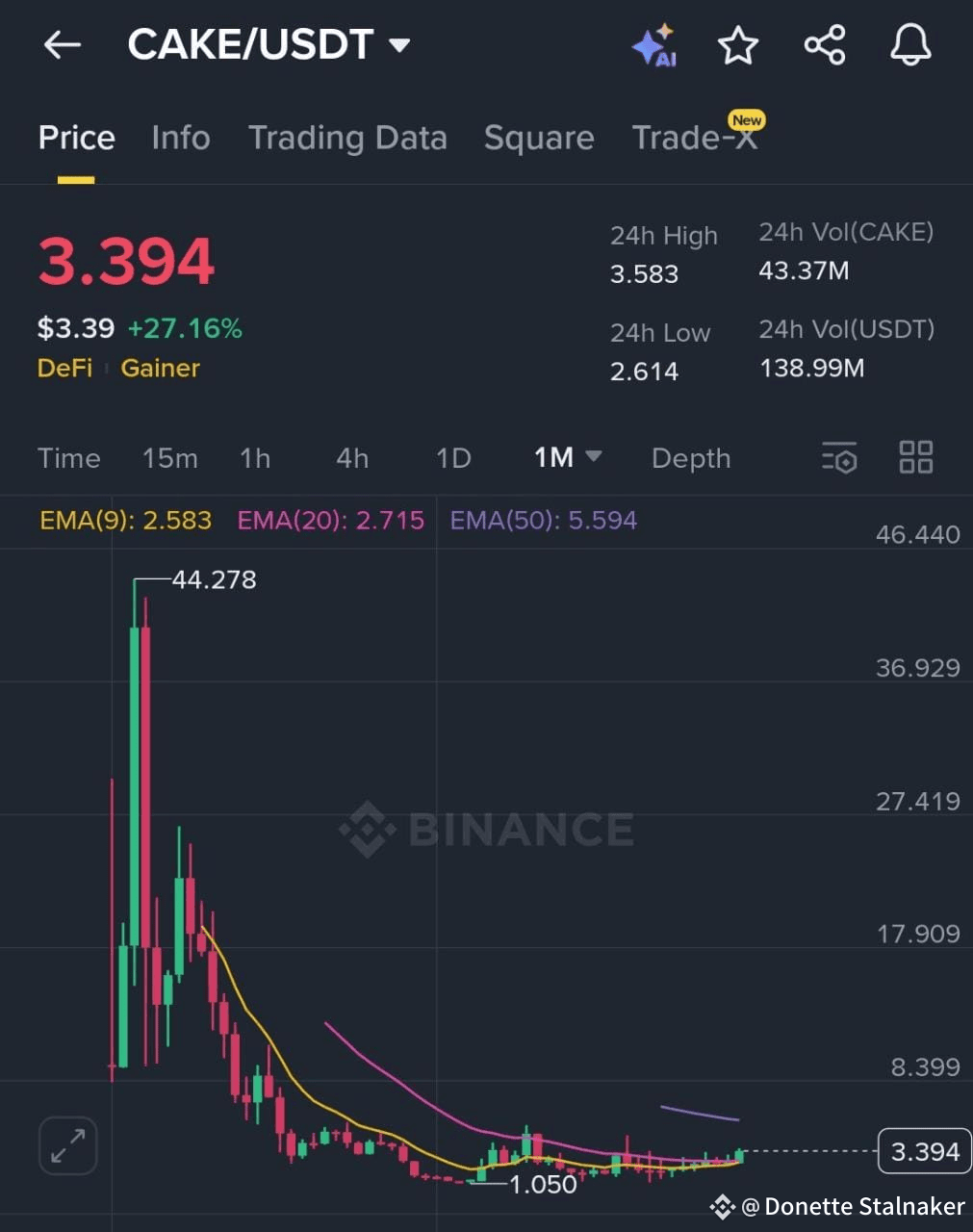
Task: Go back using the arrow icon
Action: click(63, 44)
